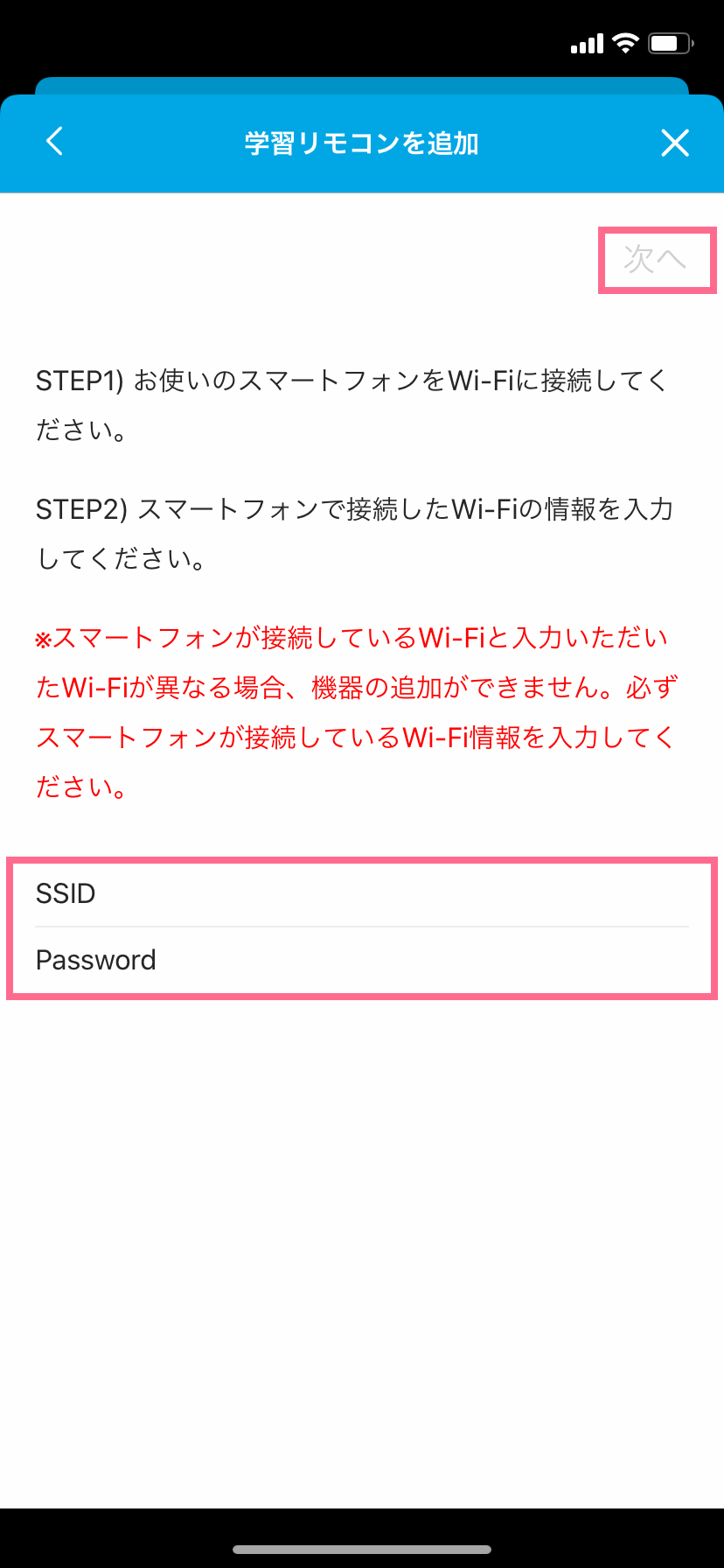Tap the 次へ button

(x=655, y=260)
